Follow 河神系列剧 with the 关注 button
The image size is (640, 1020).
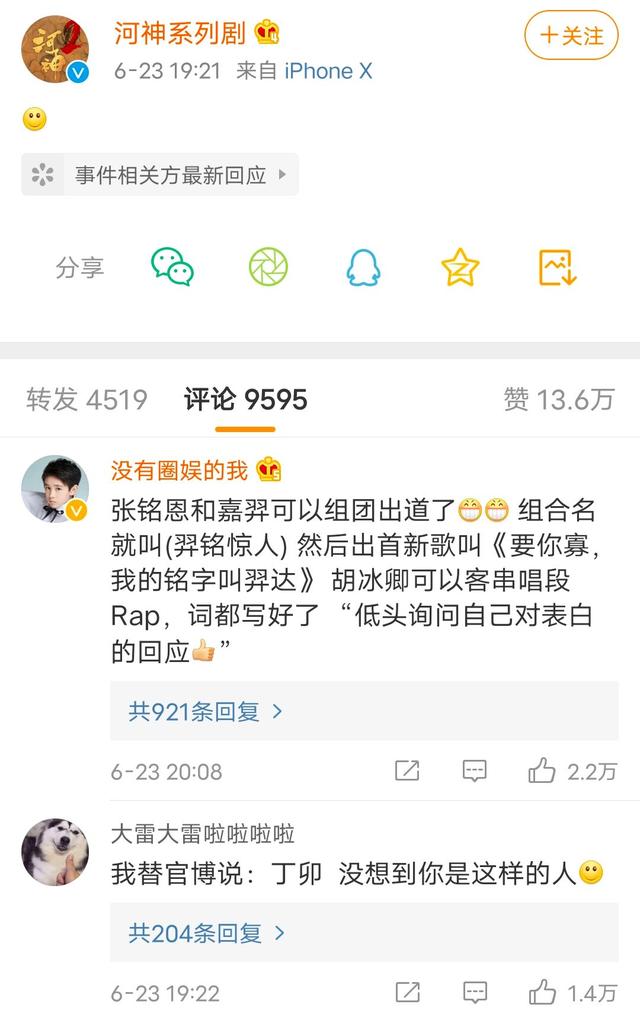coord(572,35)
